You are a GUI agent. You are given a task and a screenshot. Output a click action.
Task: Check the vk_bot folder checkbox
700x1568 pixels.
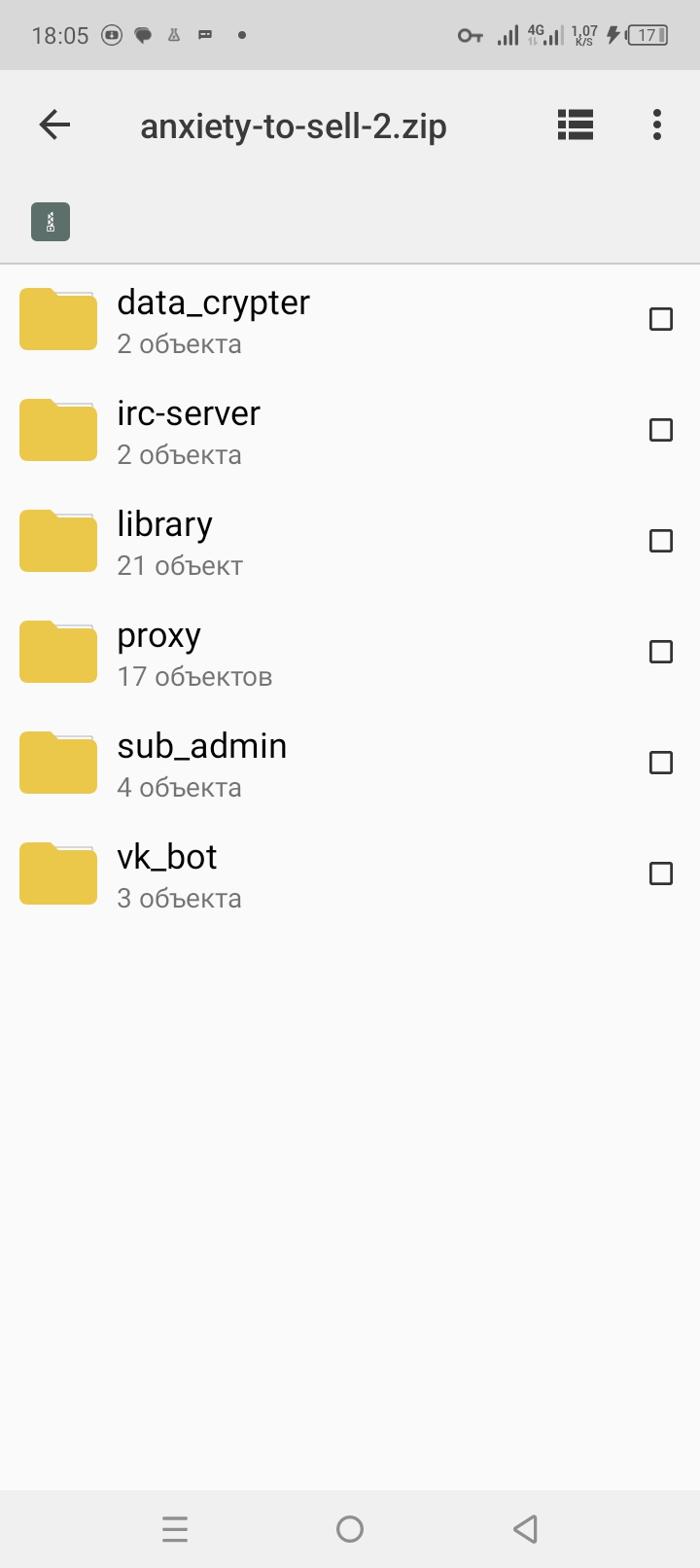click(x=661, y=873)
